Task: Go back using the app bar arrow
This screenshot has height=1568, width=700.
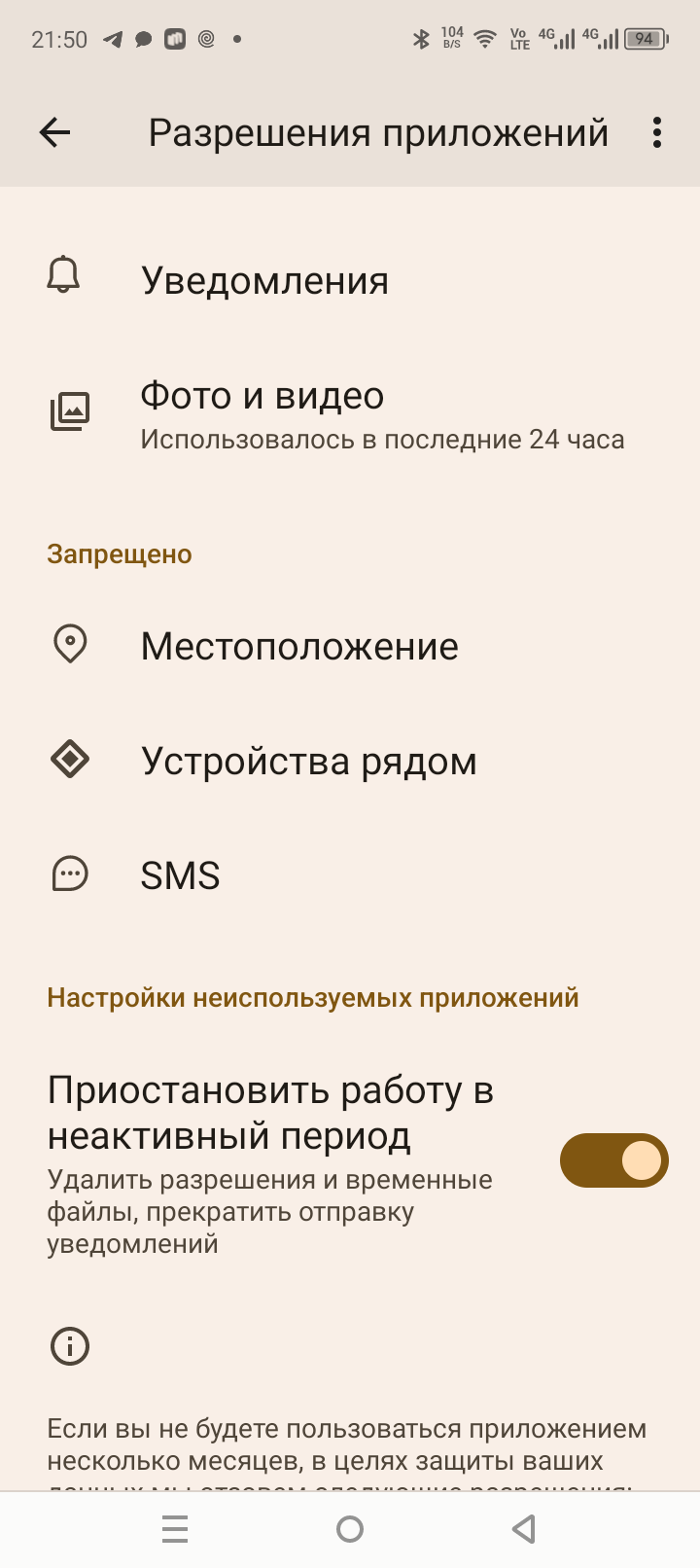Action: point(55,132)
